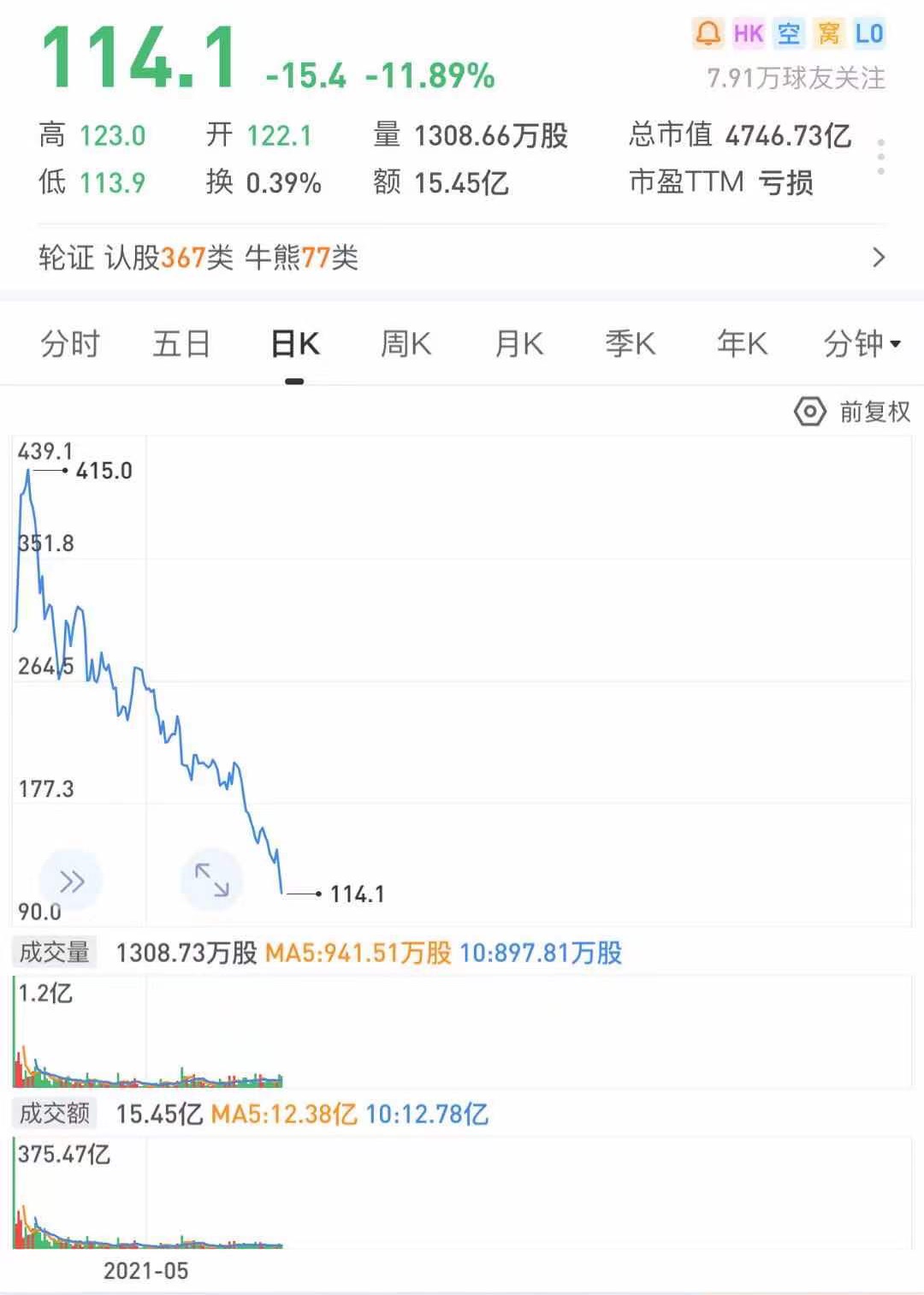Tap the double-arrow chart forward button
The width and height of the screenshot is (924, 1295).
[71, 881]
